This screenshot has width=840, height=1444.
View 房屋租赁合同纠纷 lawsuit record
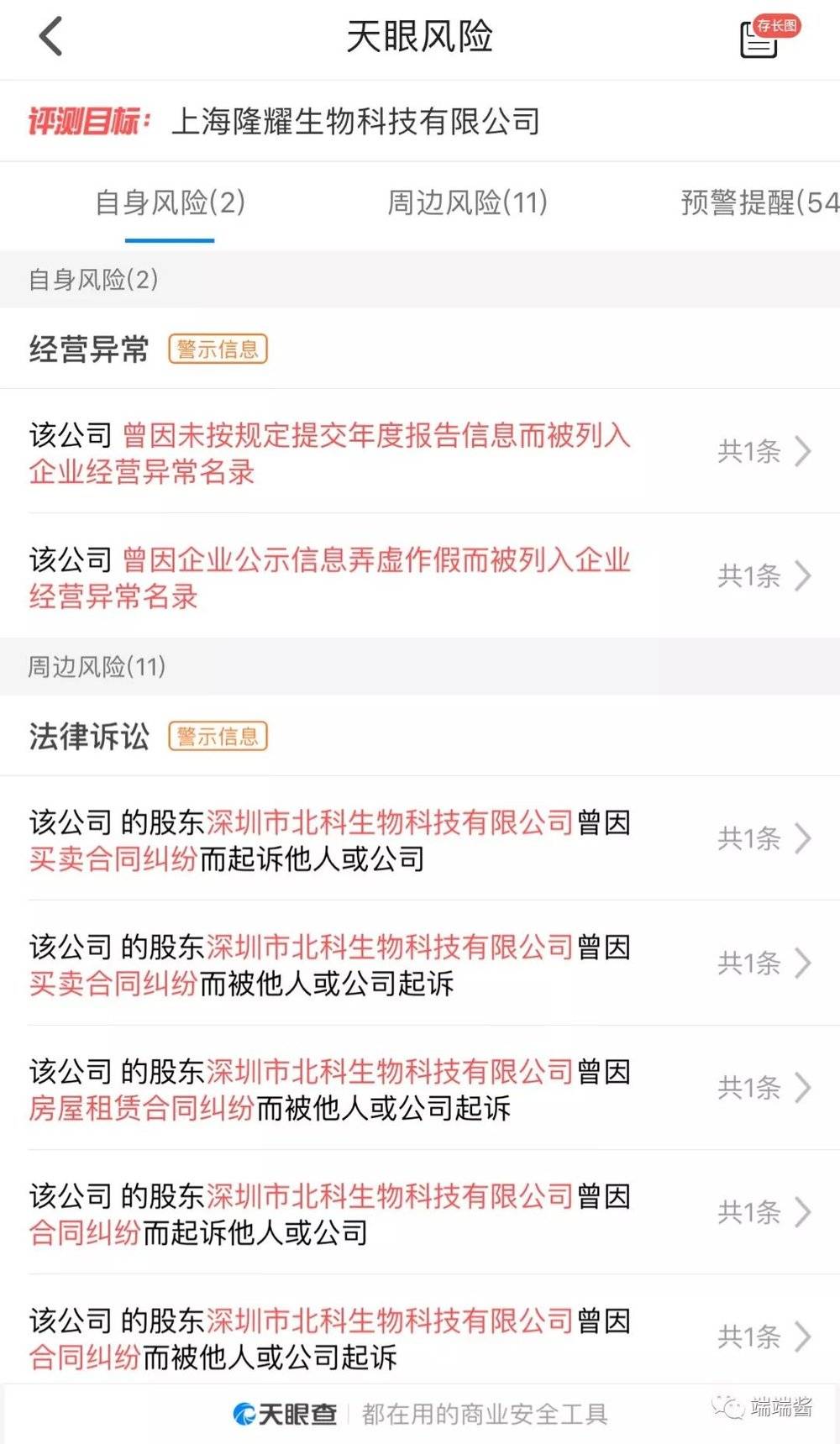click(420, 1088)
